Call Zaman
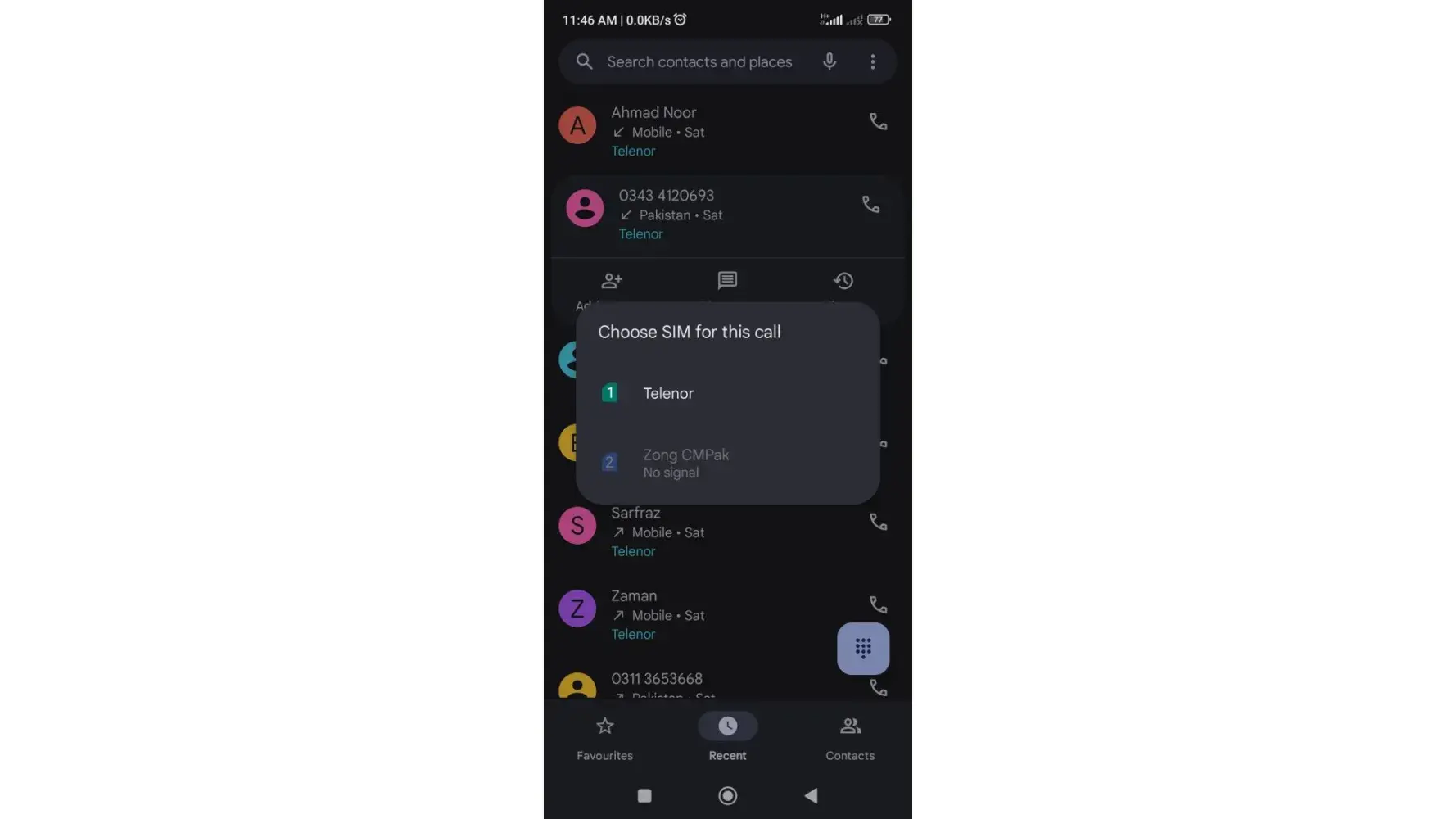The height and width of the screenshot is (819, 1456). 878,604
